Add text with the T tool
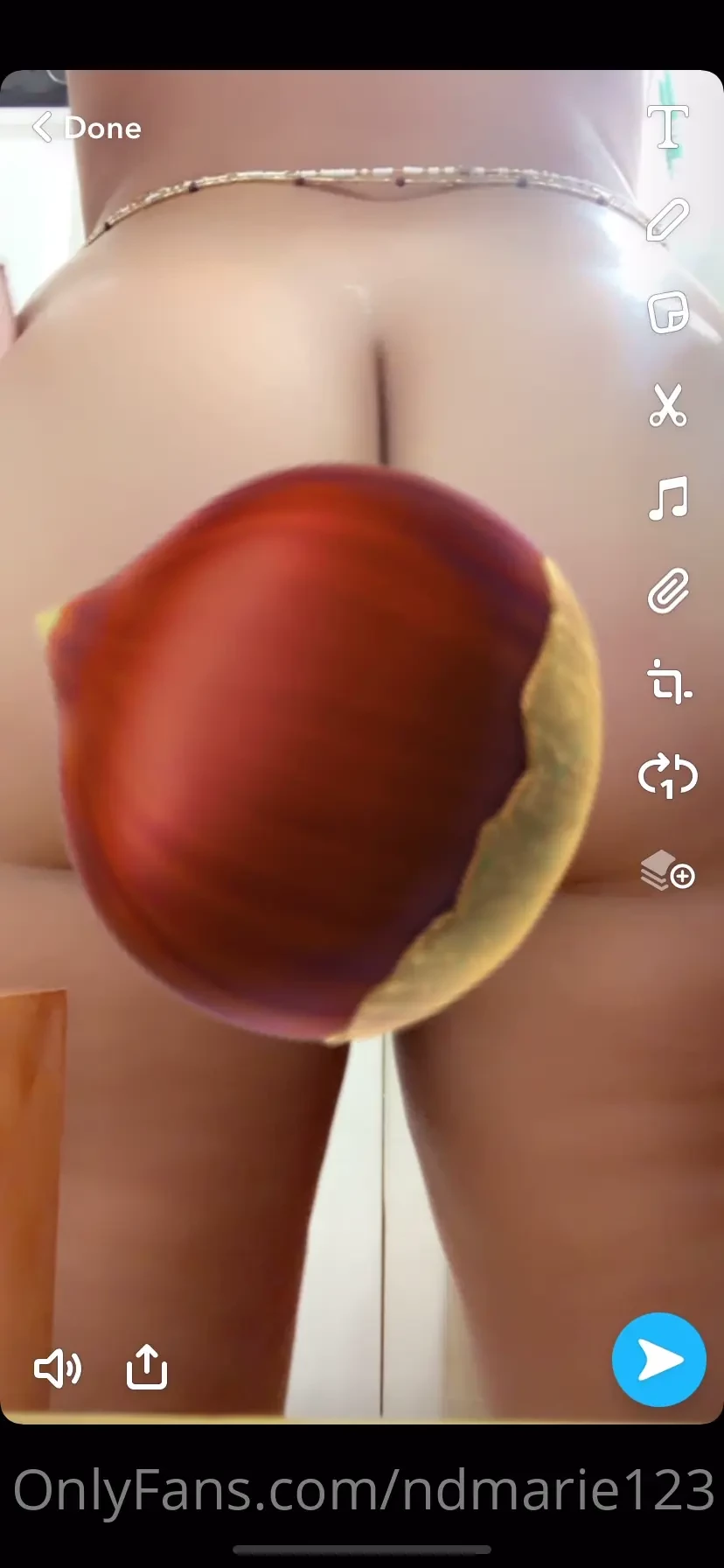Viewport: 724px width, 1568px height. pos(667,128)
